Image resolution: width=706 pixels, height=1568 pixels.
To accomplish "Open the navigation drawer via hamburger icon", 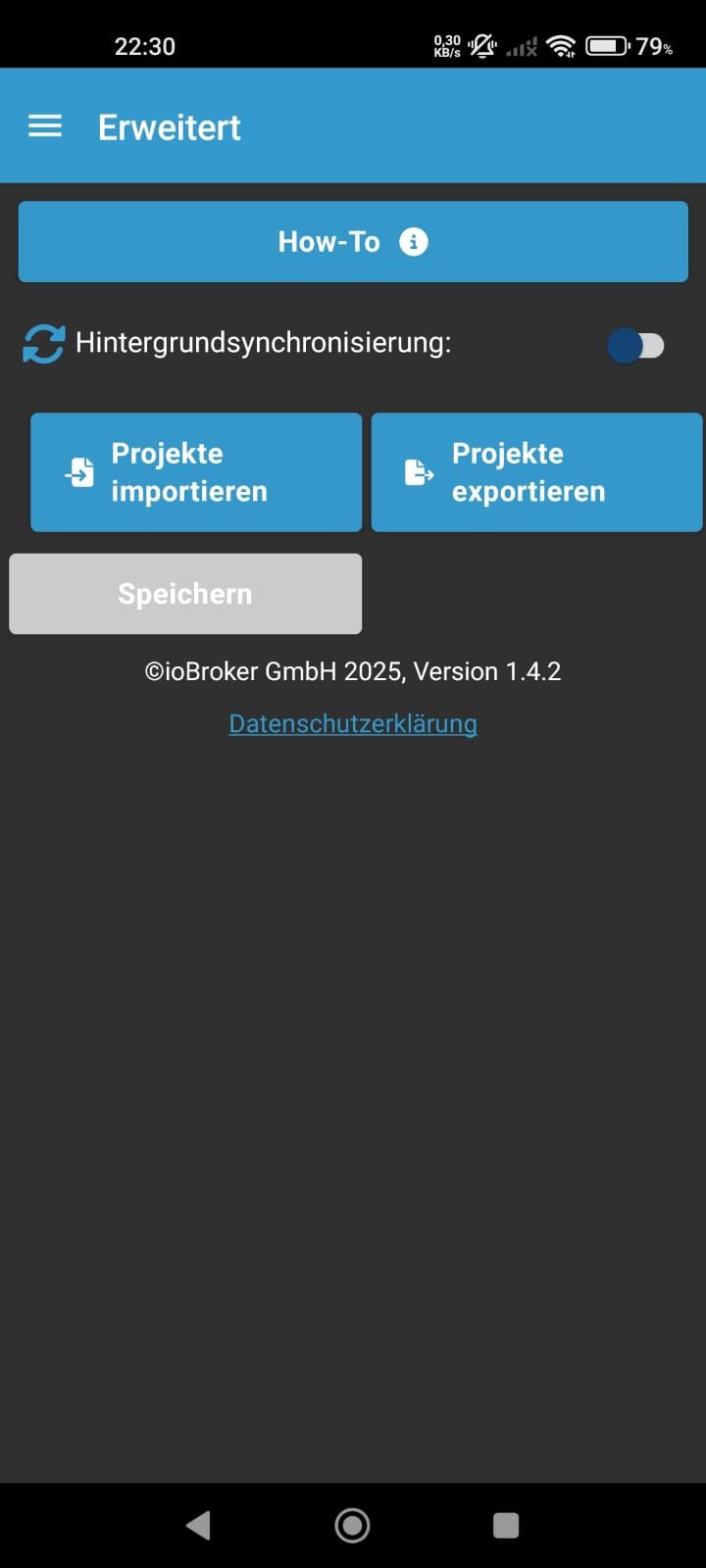I will (44, 125).
